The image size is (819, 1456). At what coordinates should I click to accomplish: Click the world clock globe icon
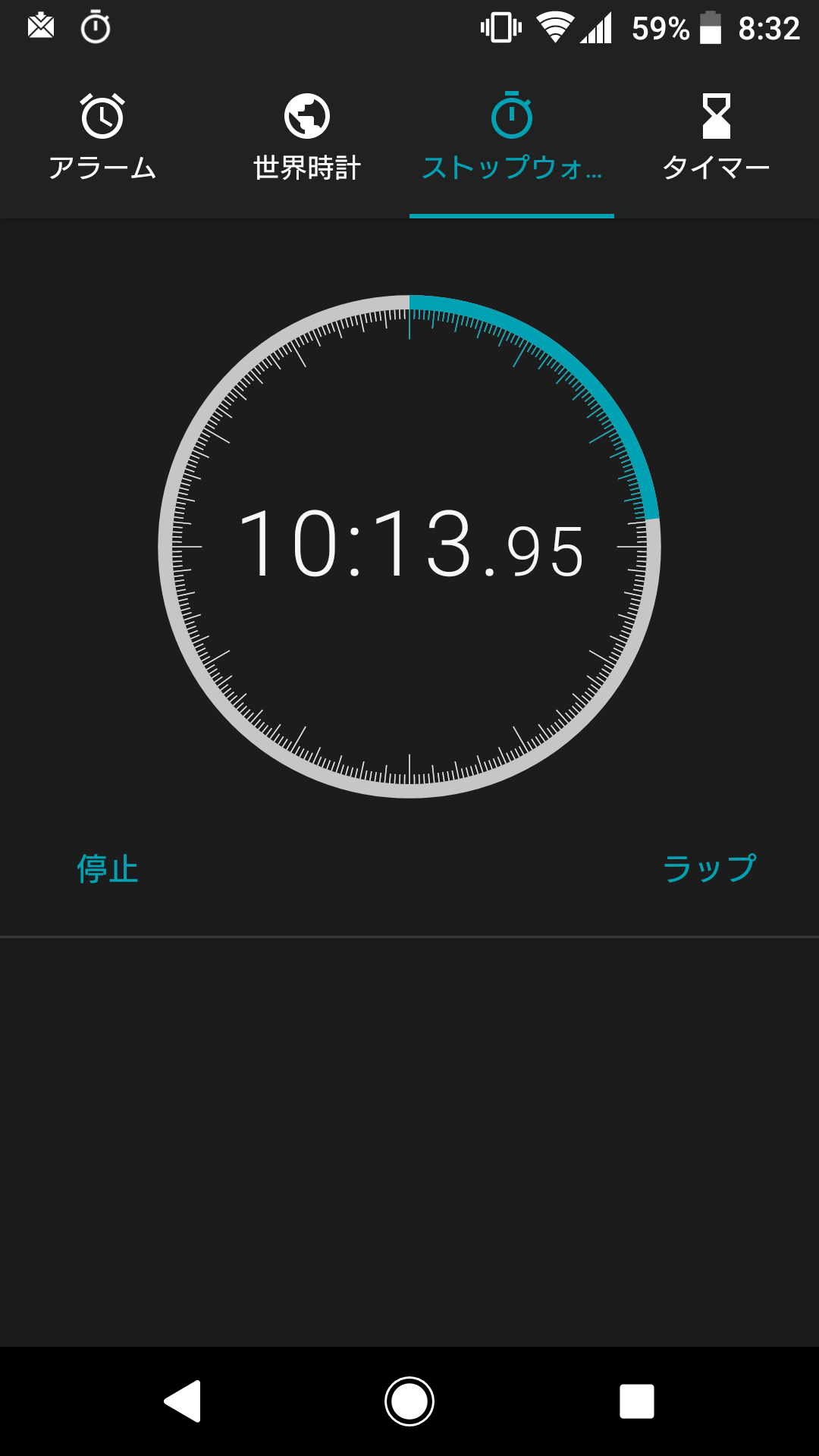308,115
